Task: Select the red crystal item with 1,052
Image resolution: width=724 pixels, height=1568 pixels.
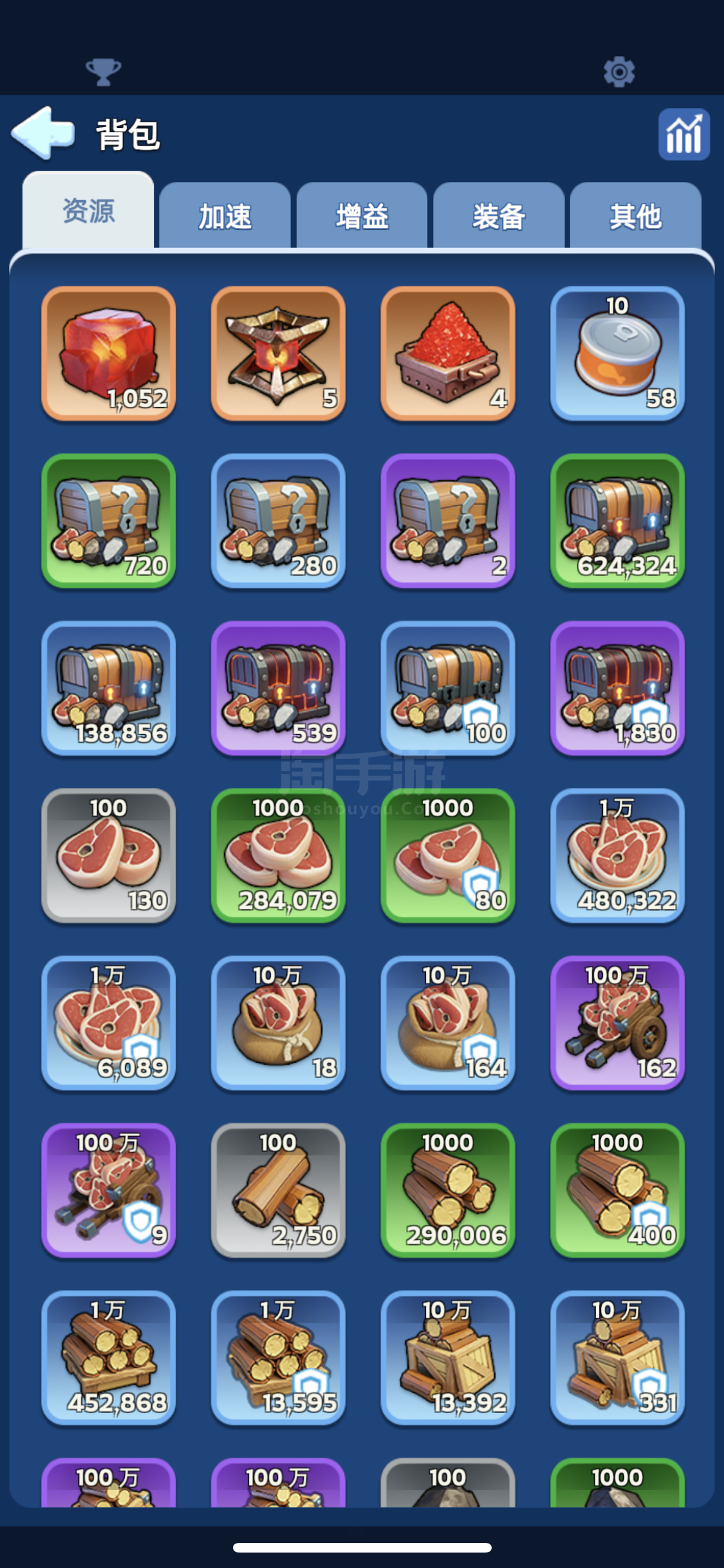Action: pyautogui.click(x=109, y=353)
